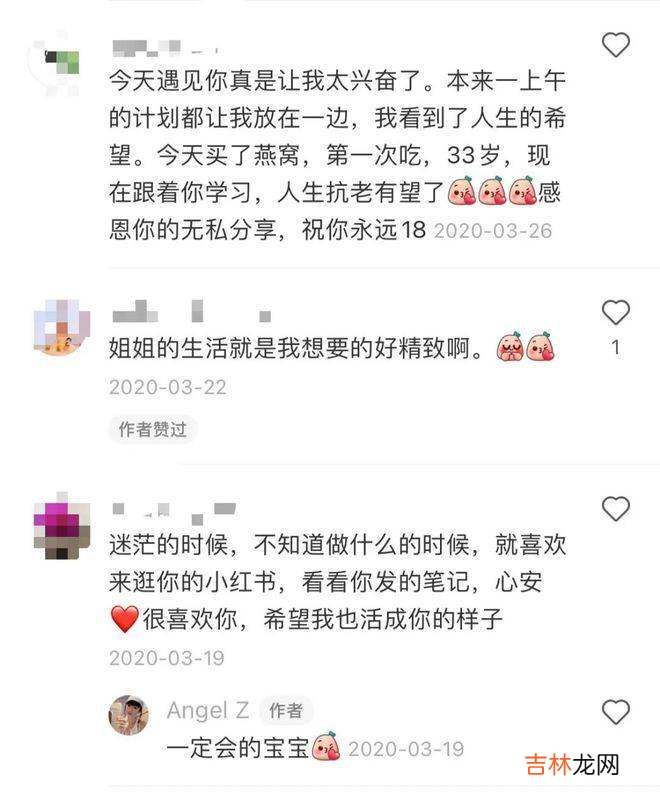The height and width of the screenshot is (800, 660).
Task: Open the Angel Z username link
Action: pos(207,710)
